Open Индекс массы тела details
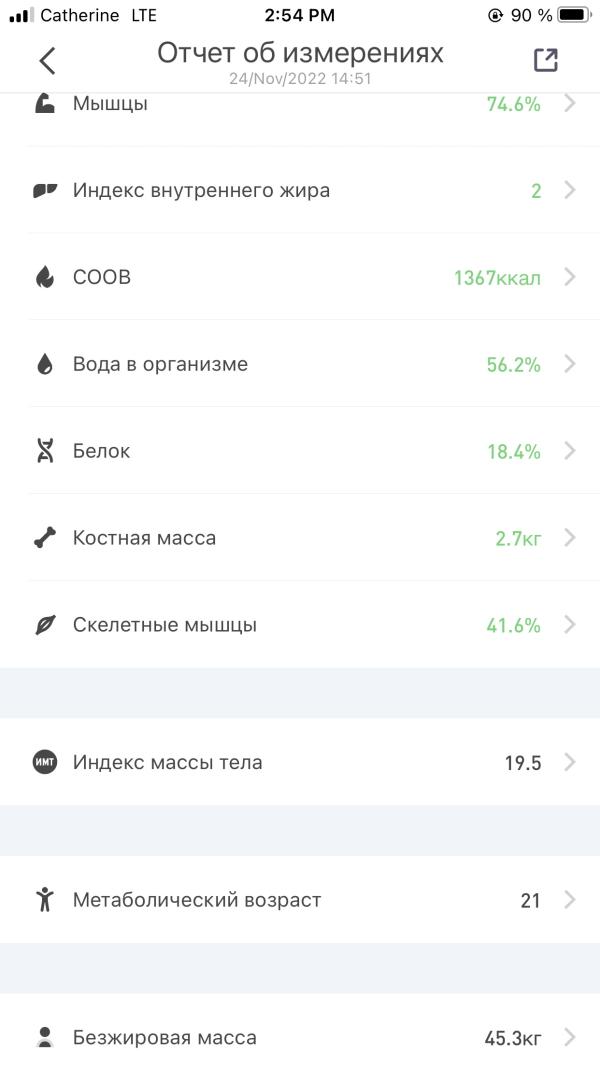This screenshot has width=600, height=1066. point(300,762)
